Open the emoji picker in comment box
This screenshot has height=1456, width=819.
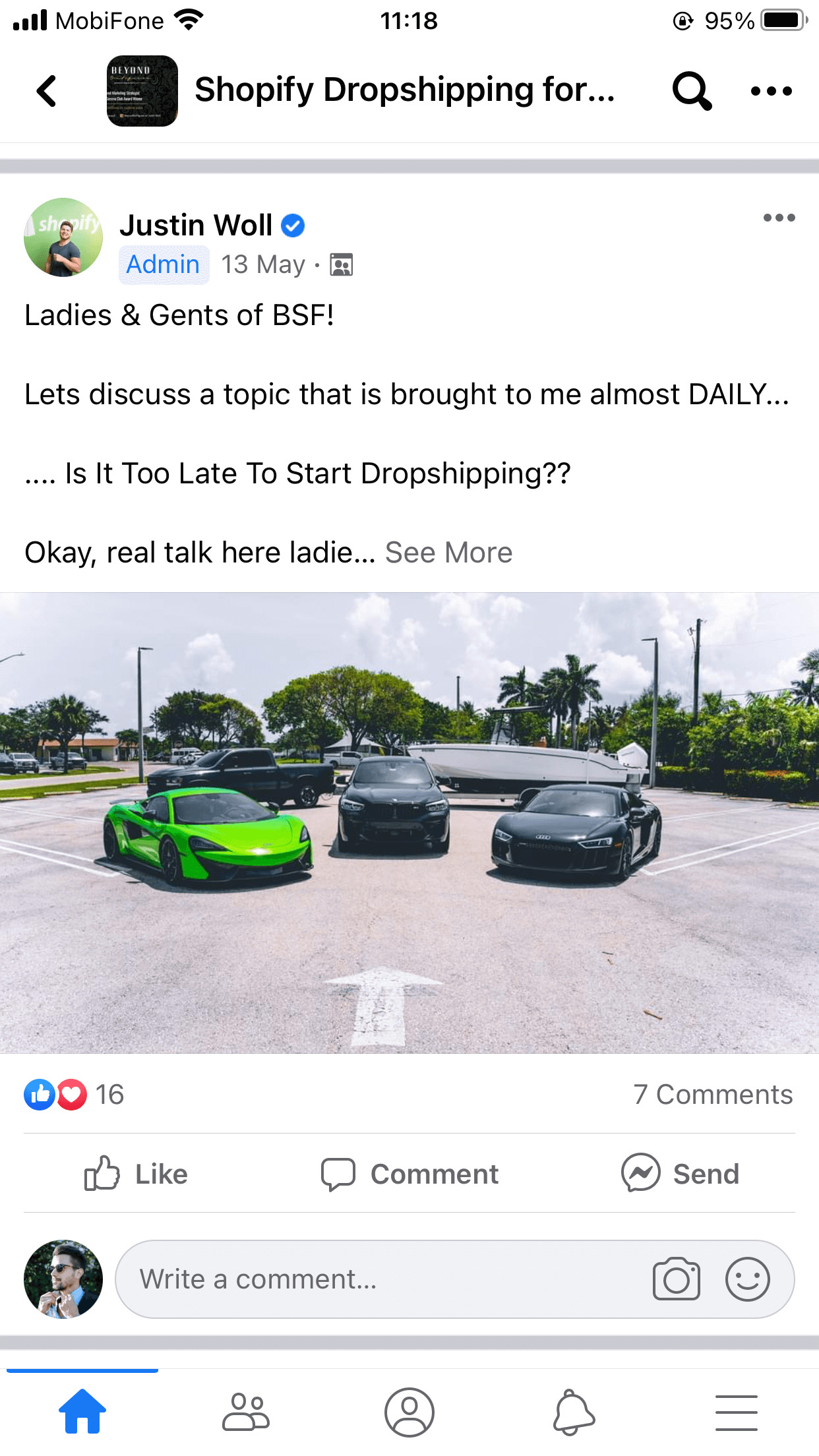[747, 1279]
